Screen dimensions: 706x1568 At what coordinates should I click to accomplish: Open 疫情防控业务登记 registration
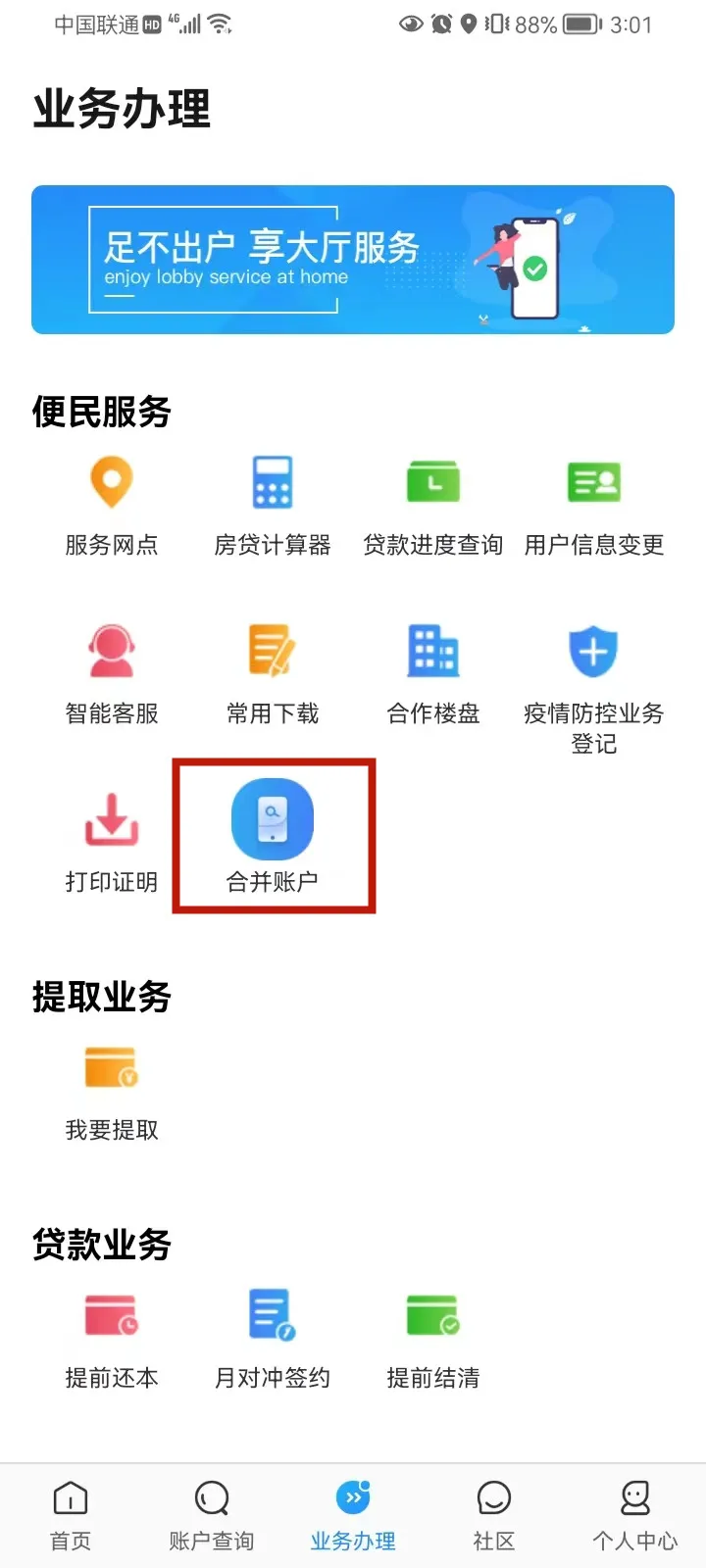pos(594,686)
